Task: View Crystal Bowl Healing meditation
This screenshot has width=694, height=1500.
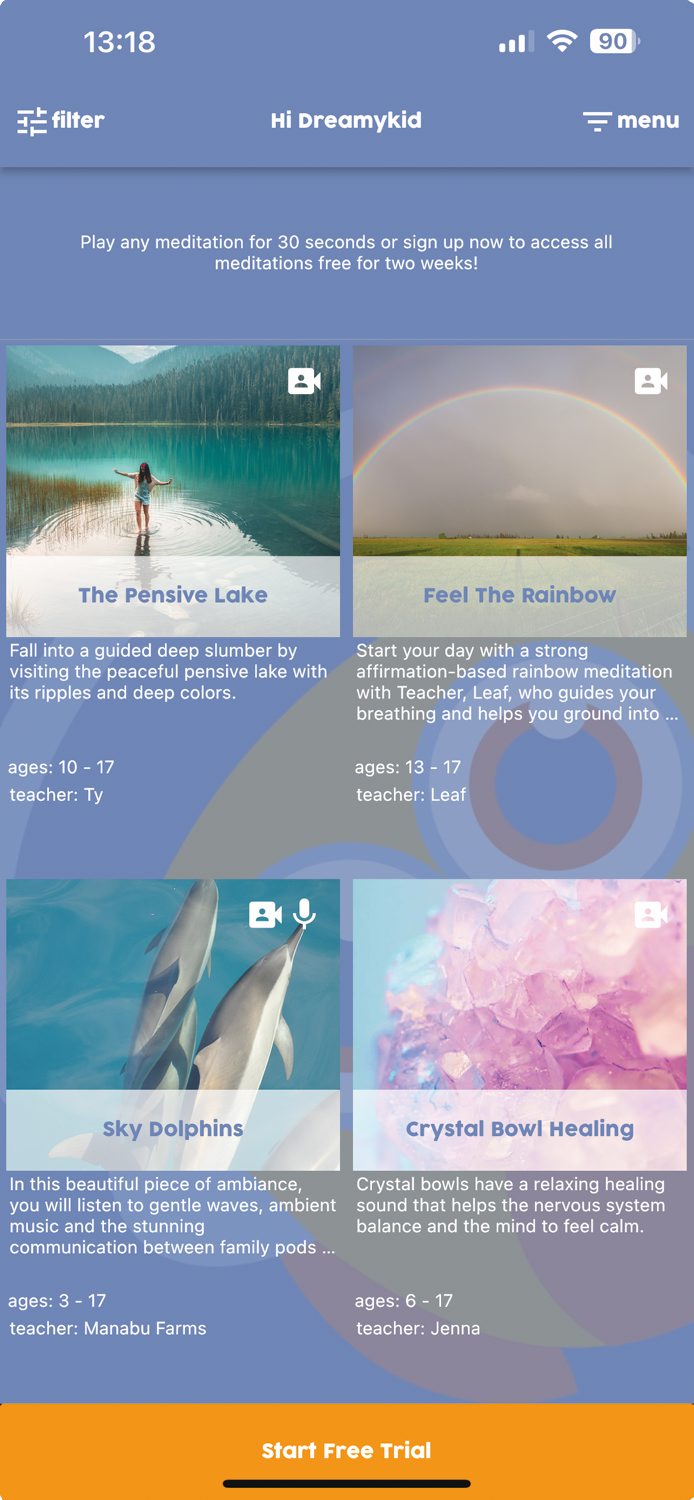Action: point(519,1024)
